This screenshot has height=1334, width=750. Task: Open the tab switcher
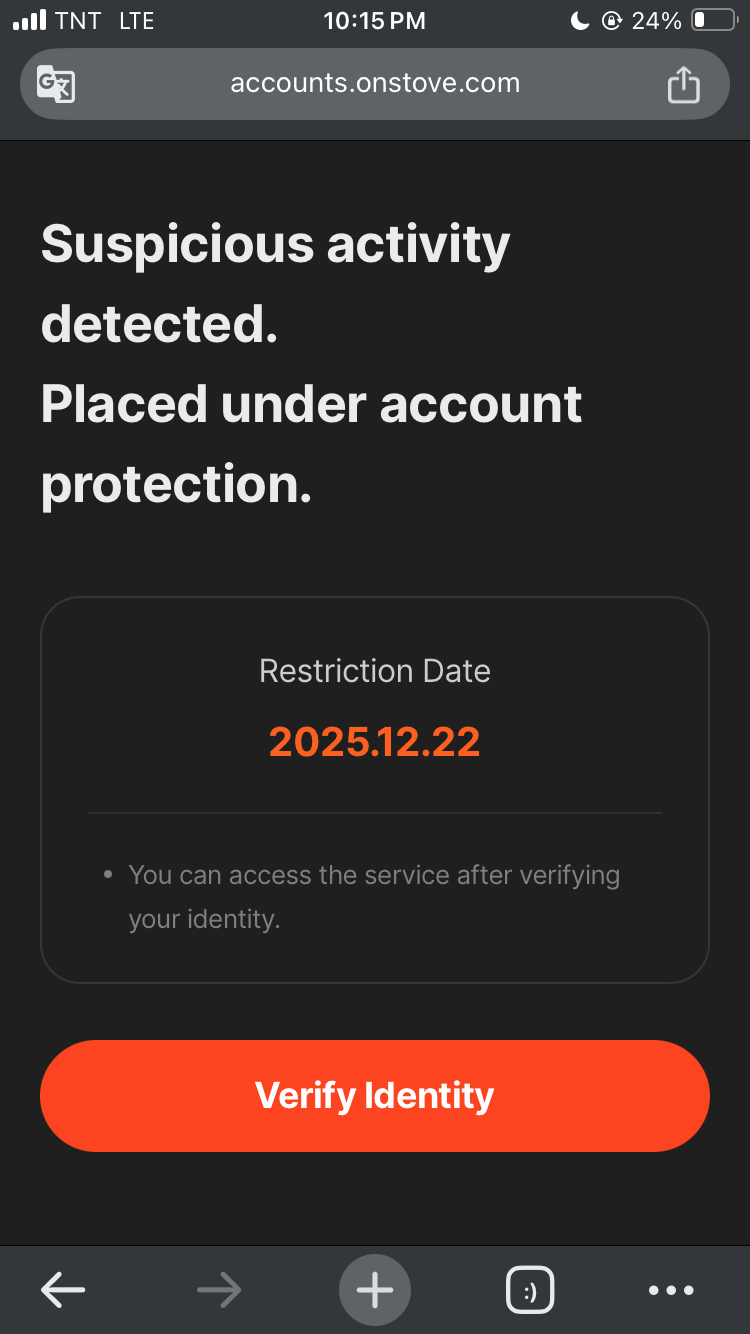pyautogui.click(x=530, y=1290)
